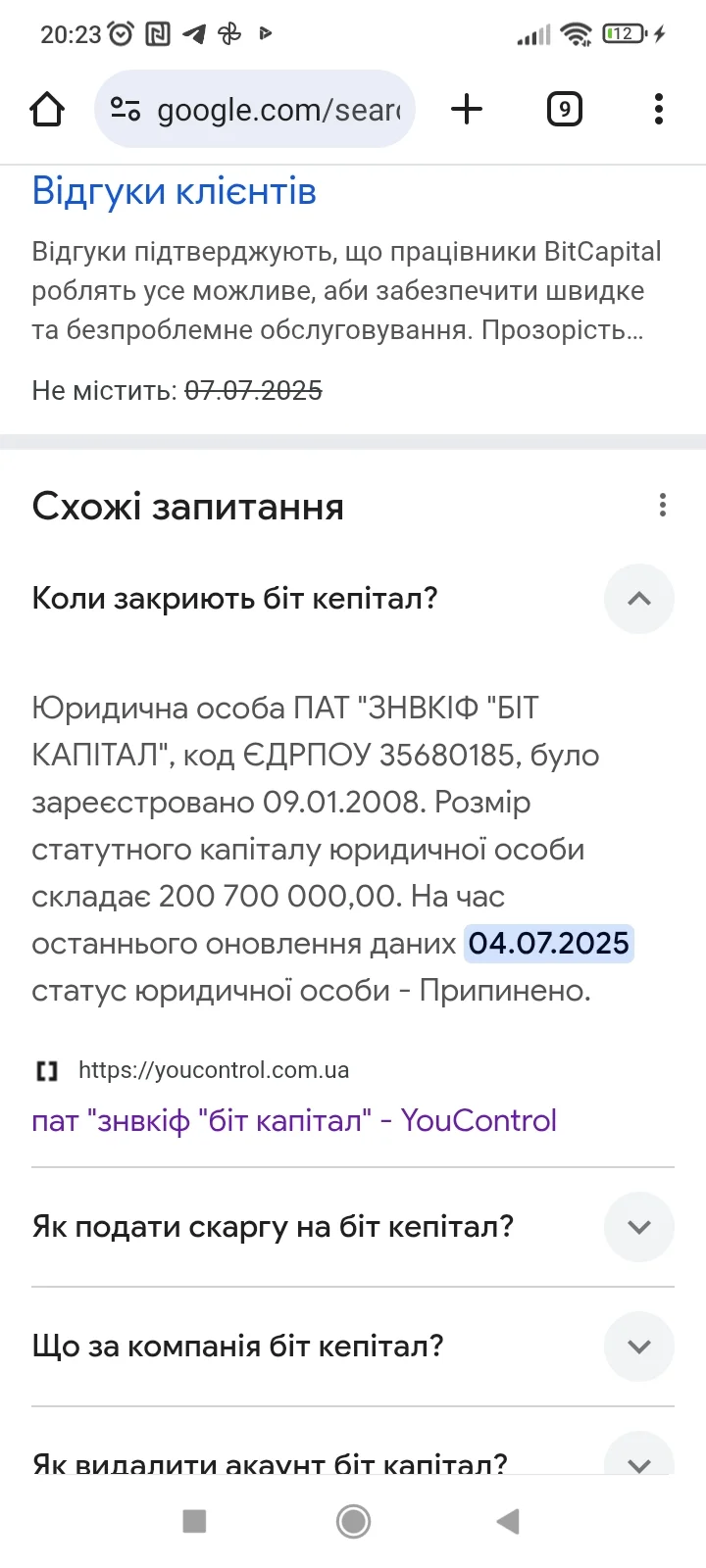This screenshot has width=706, height=1568.
Task: Expand Як подати скаргу на біт кепітал?
Action: (638, 1227)
